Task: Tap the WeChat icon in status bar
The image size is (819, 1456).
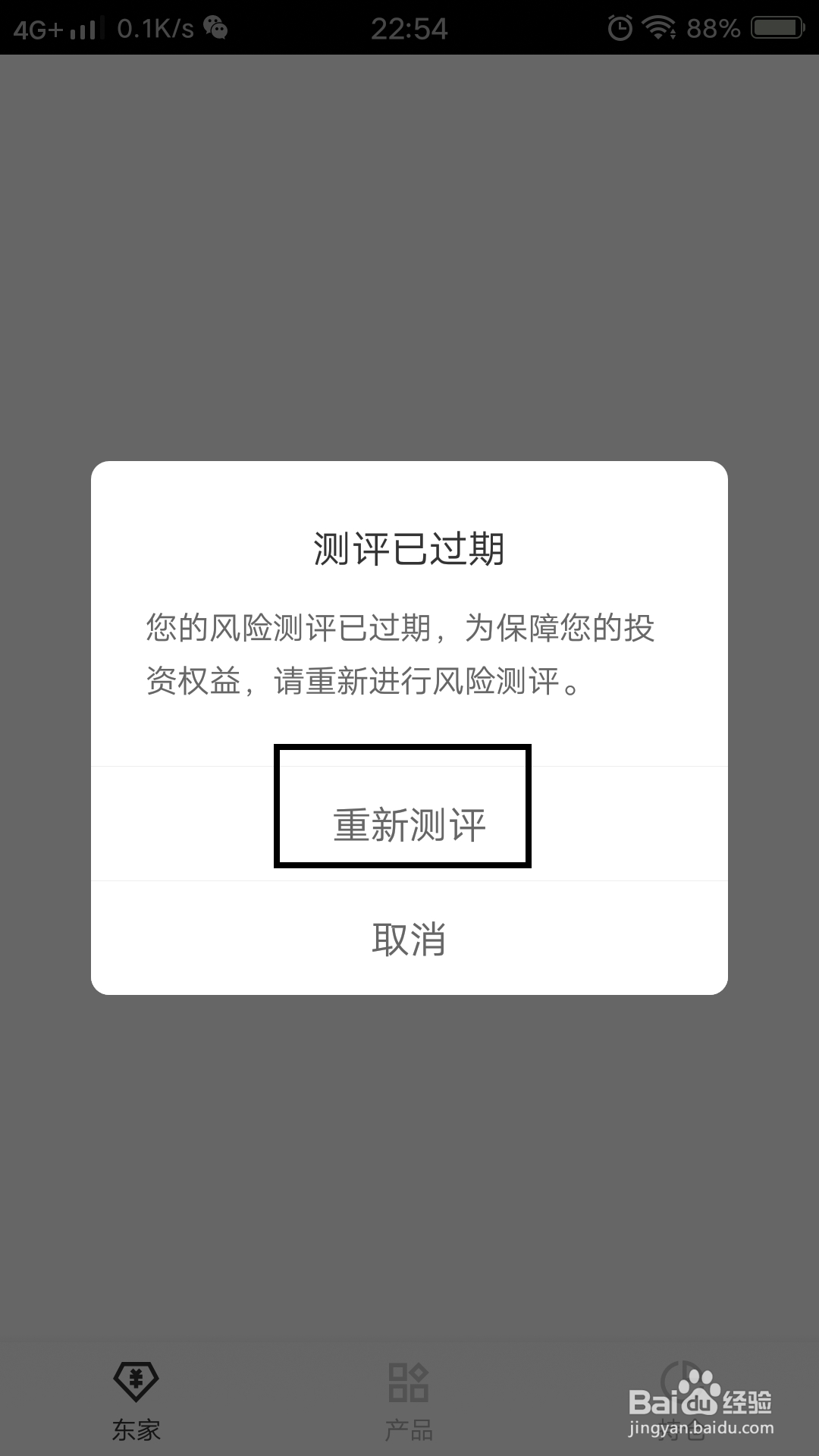Action: click(216, 28)
